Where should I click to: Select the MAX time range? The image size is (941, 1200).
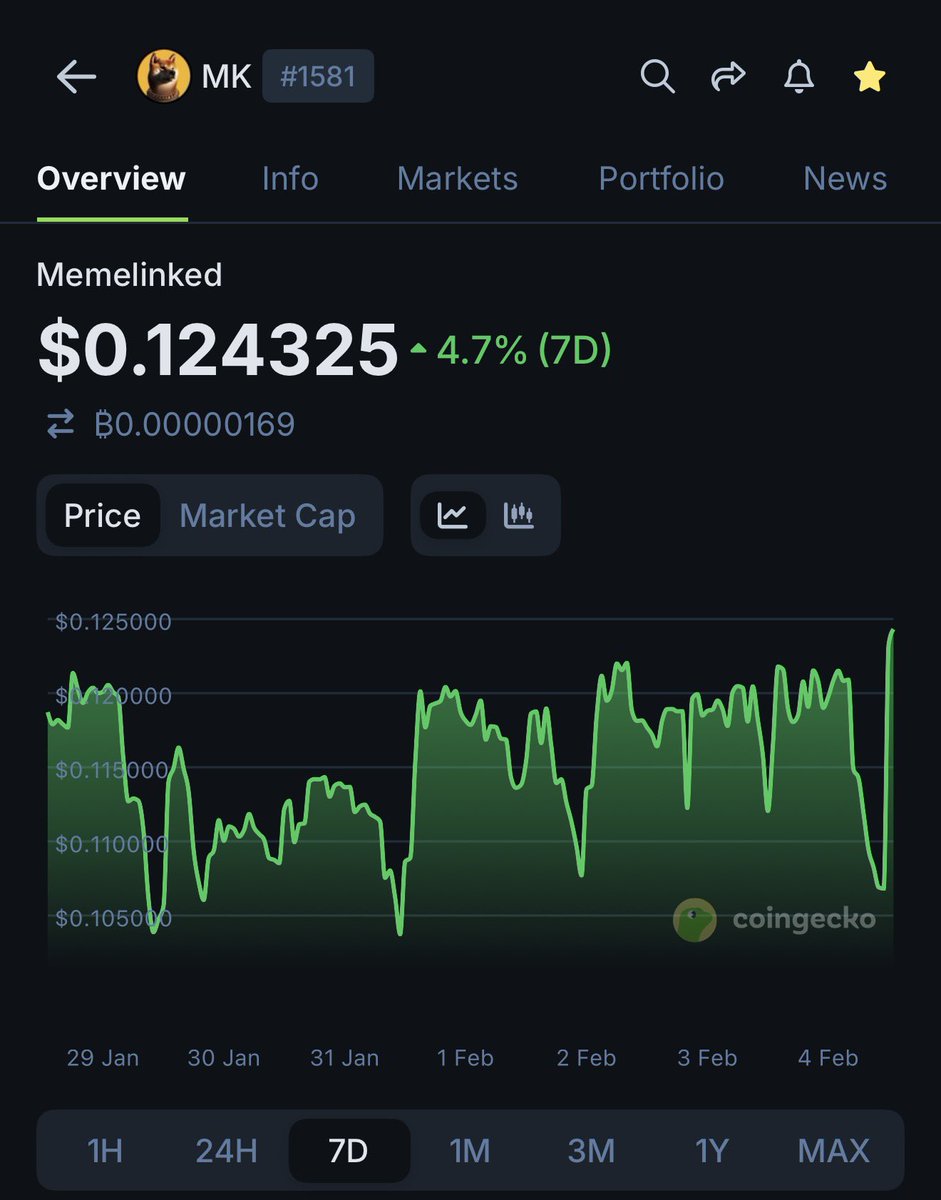[833, 1151]
